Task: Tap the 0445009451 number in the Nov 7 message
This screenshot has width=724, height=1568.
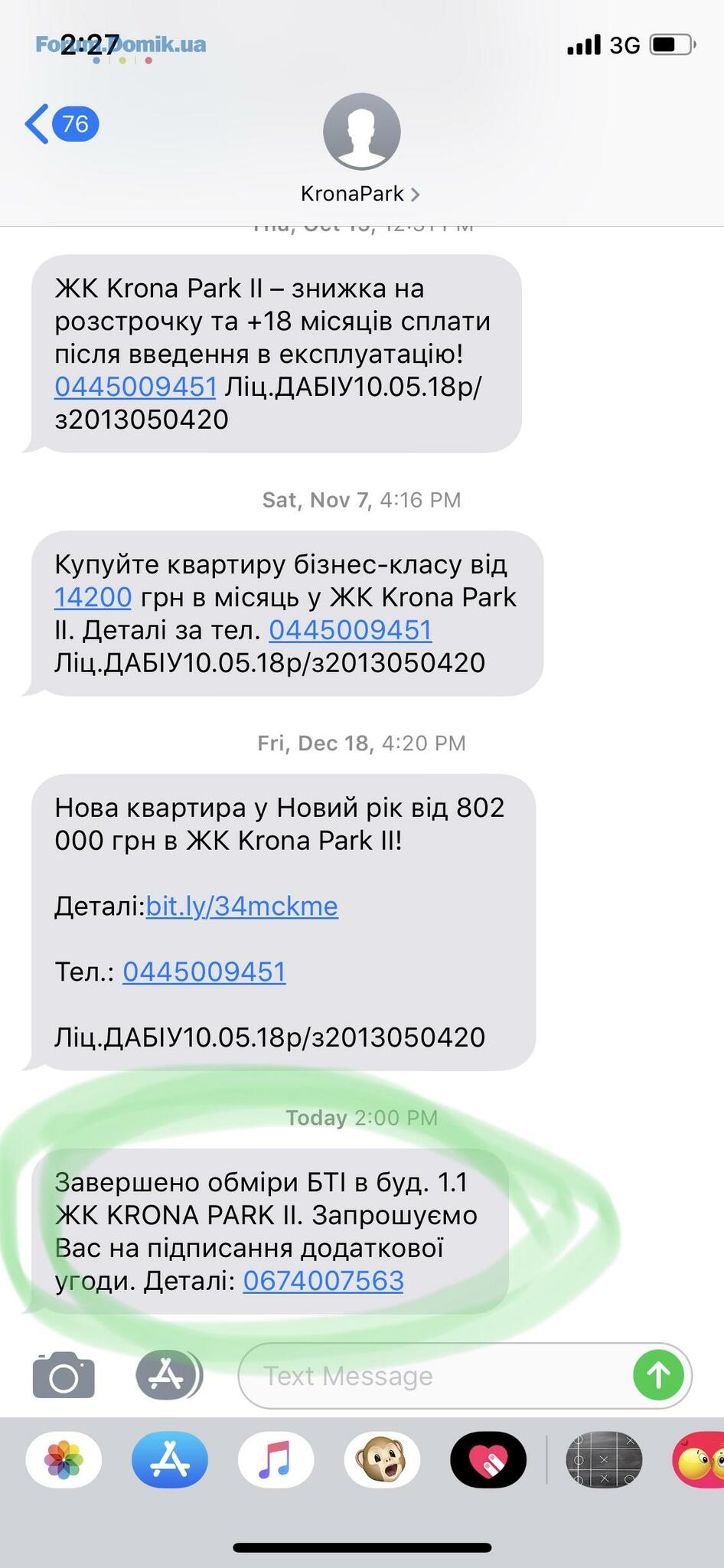Action: click(x=351, y=630)
